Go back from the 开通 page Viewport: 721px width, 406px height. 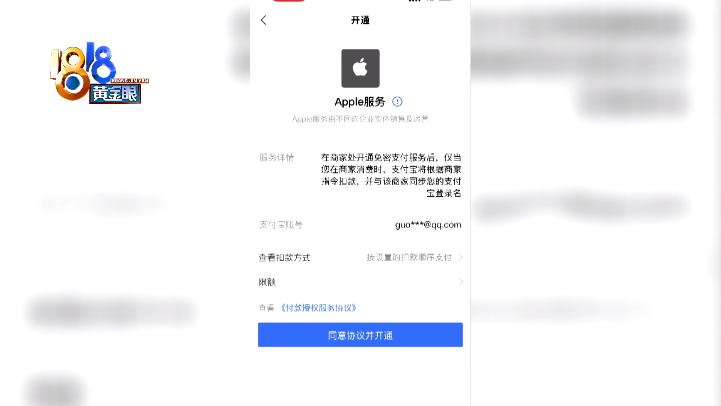(x=264, y=20)
